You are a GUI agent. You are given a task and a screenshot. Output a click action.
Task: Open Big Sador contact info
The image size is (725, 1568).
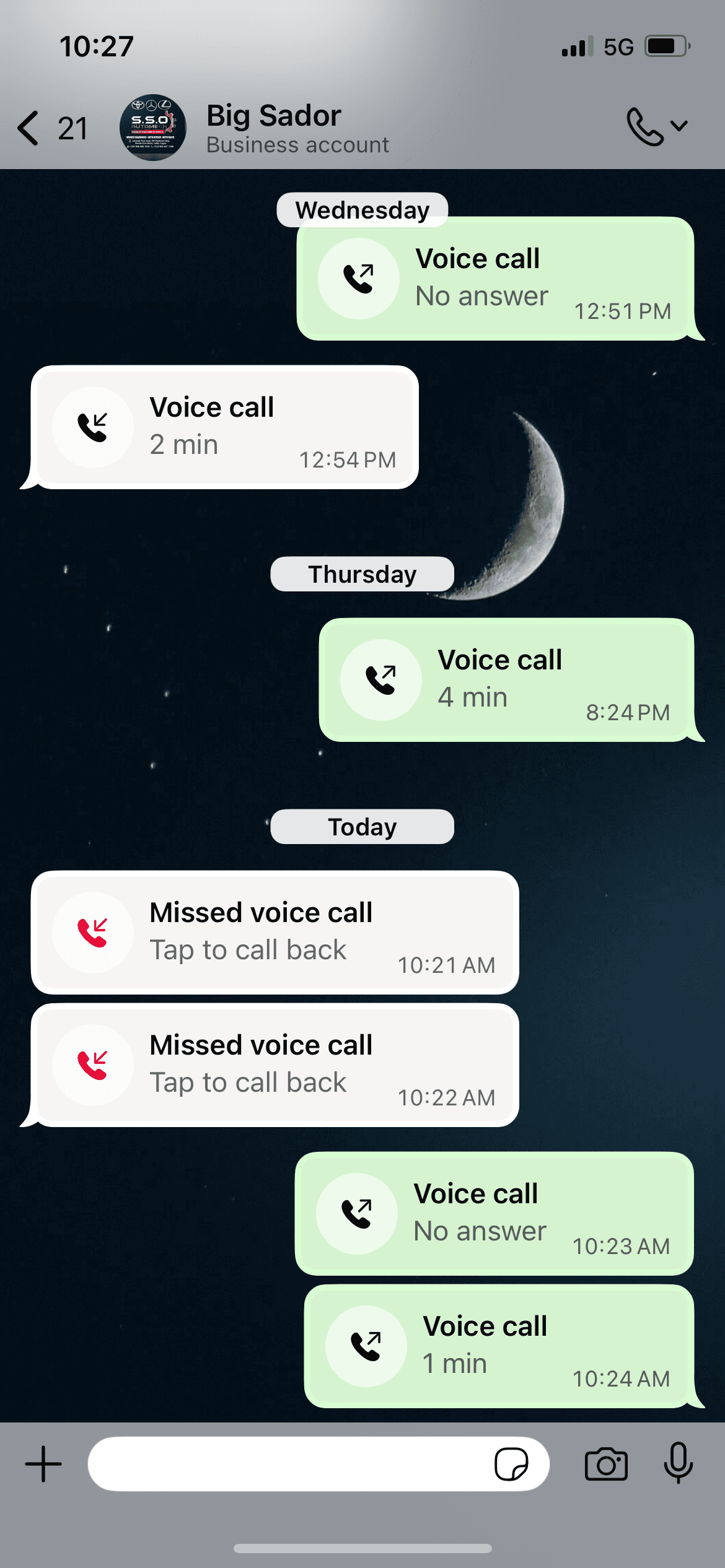(297, 128)
